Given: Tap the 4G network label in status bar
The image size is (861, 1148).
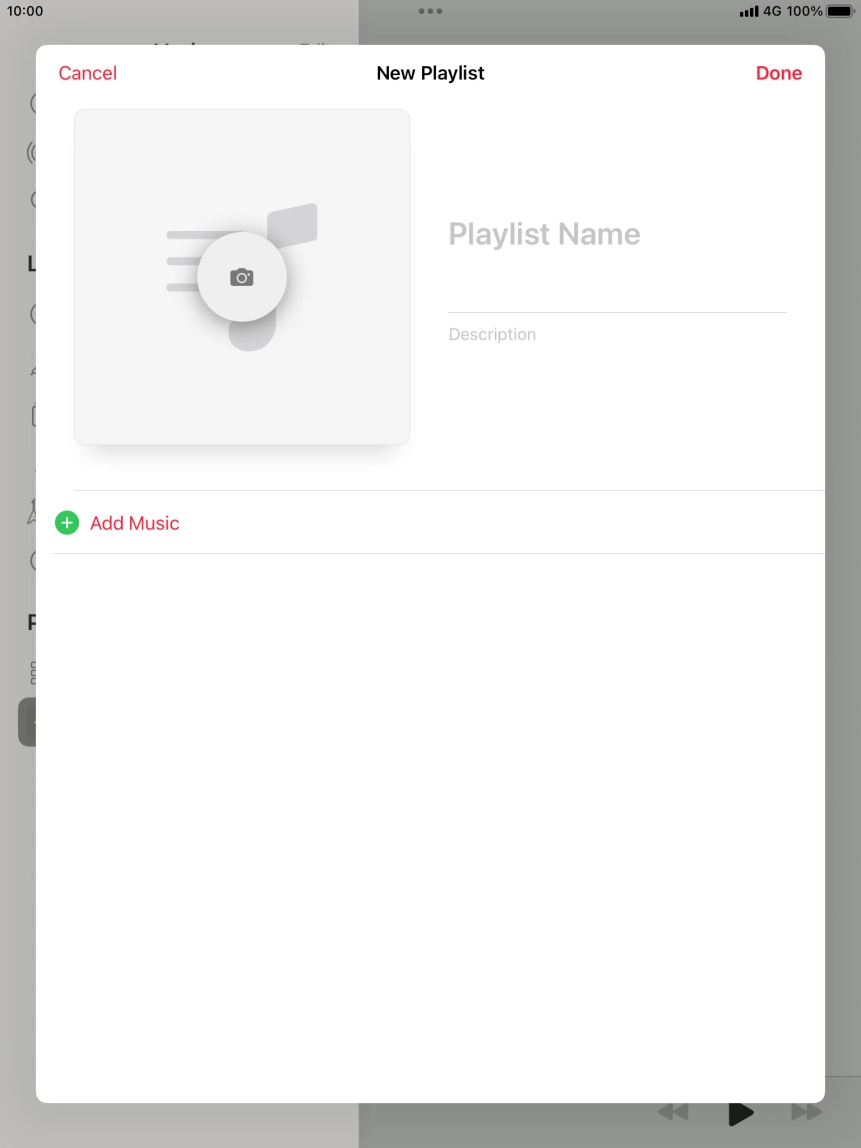Looking at the screenshot, I should [x=770, y=11].
